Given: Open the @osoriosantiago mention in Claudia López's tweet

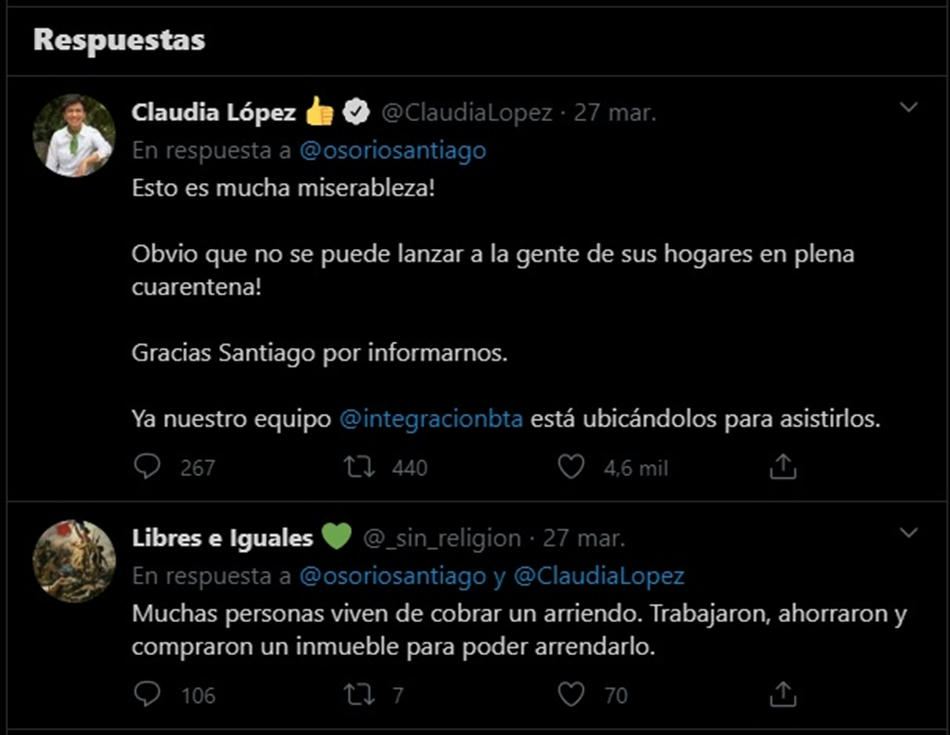Looking at the screenshot, I should click(393, 151).
